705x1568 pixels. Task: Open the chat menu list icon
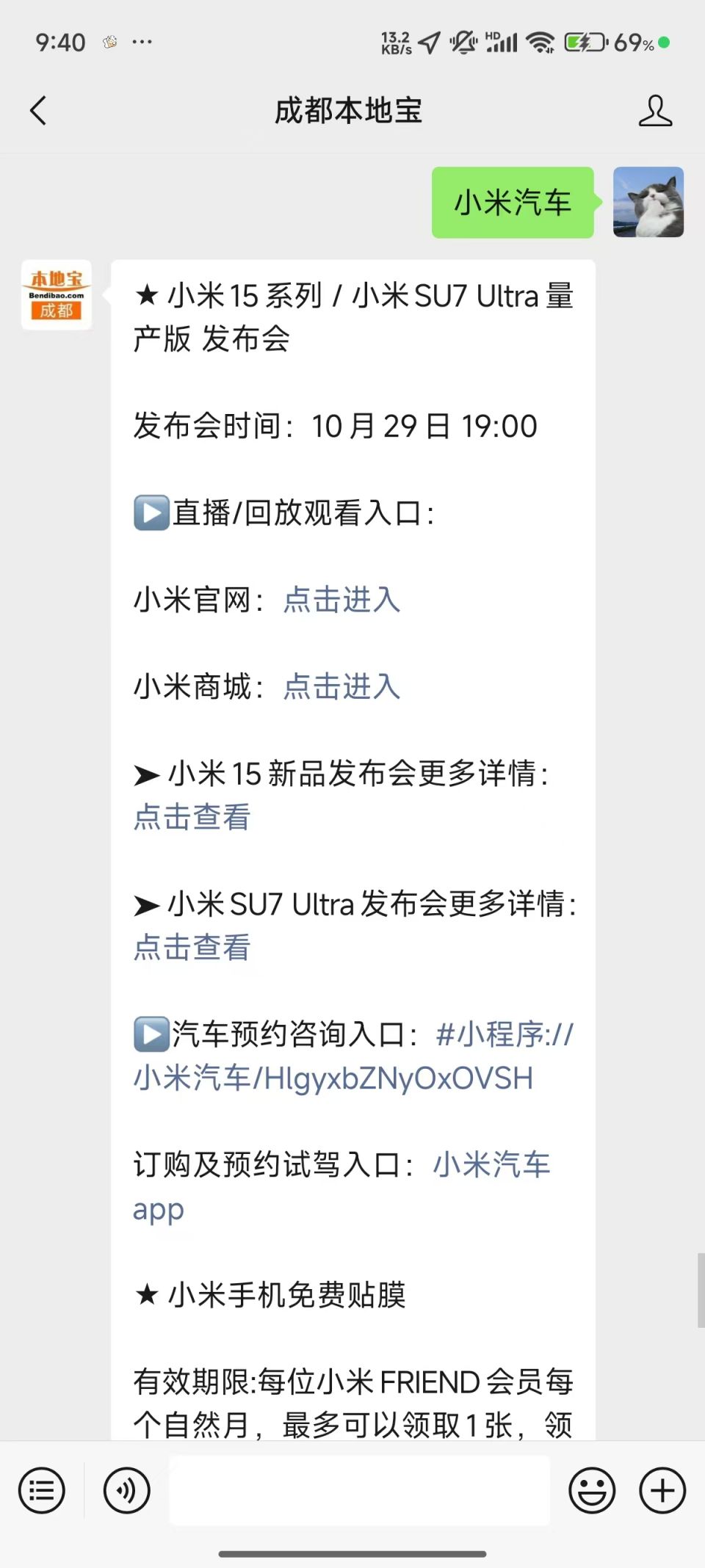pos(40,1490)
